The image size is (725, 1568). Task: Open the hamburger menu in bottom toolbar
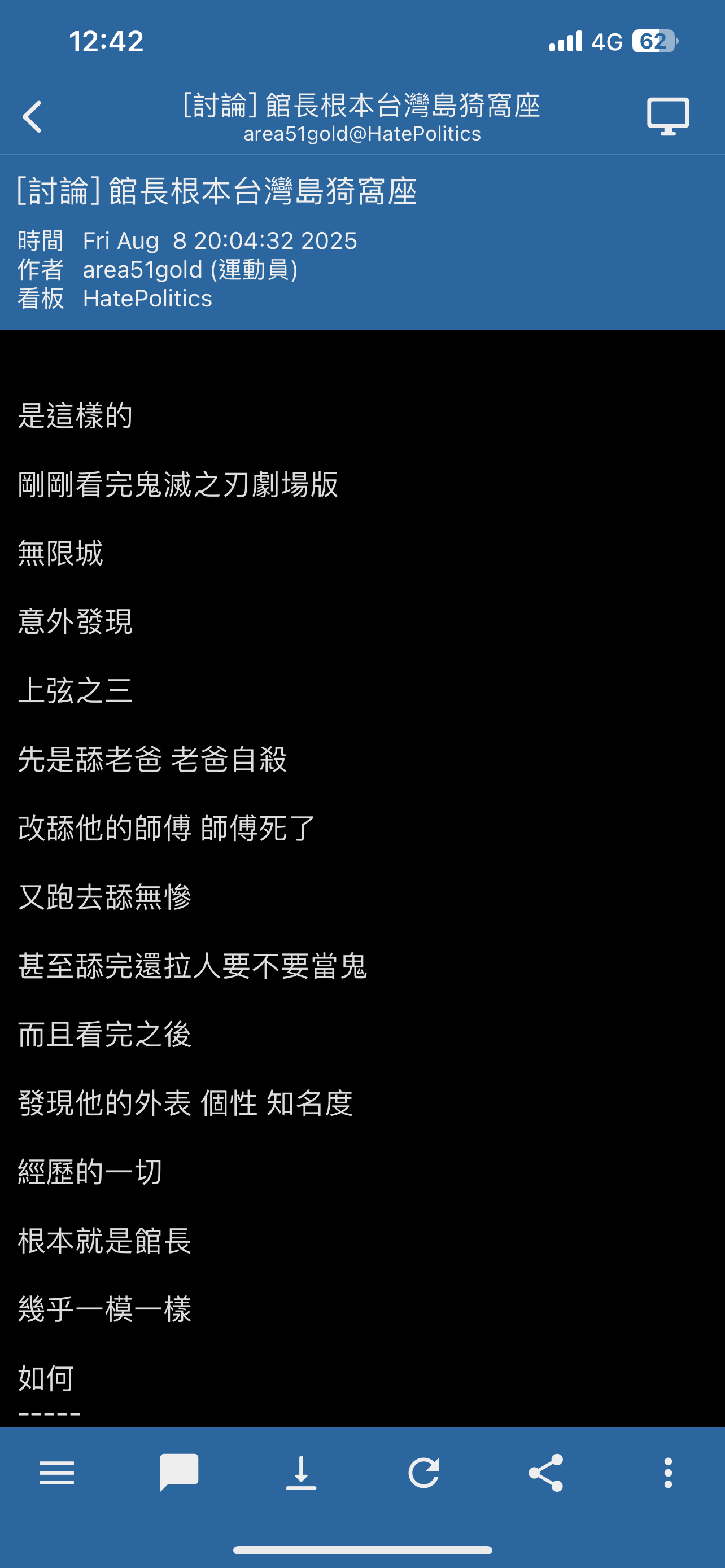[56, 1473]
